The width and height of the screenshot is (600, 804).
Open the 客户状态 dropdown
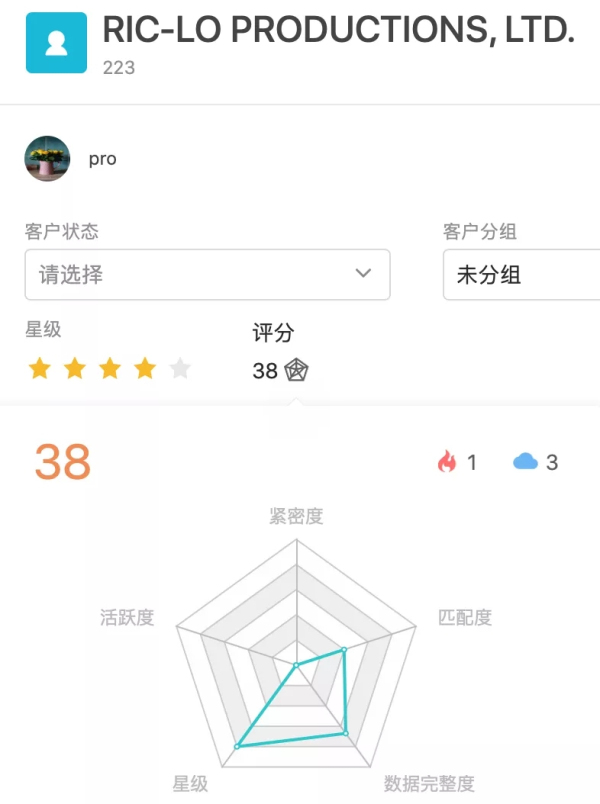(207, 275)
